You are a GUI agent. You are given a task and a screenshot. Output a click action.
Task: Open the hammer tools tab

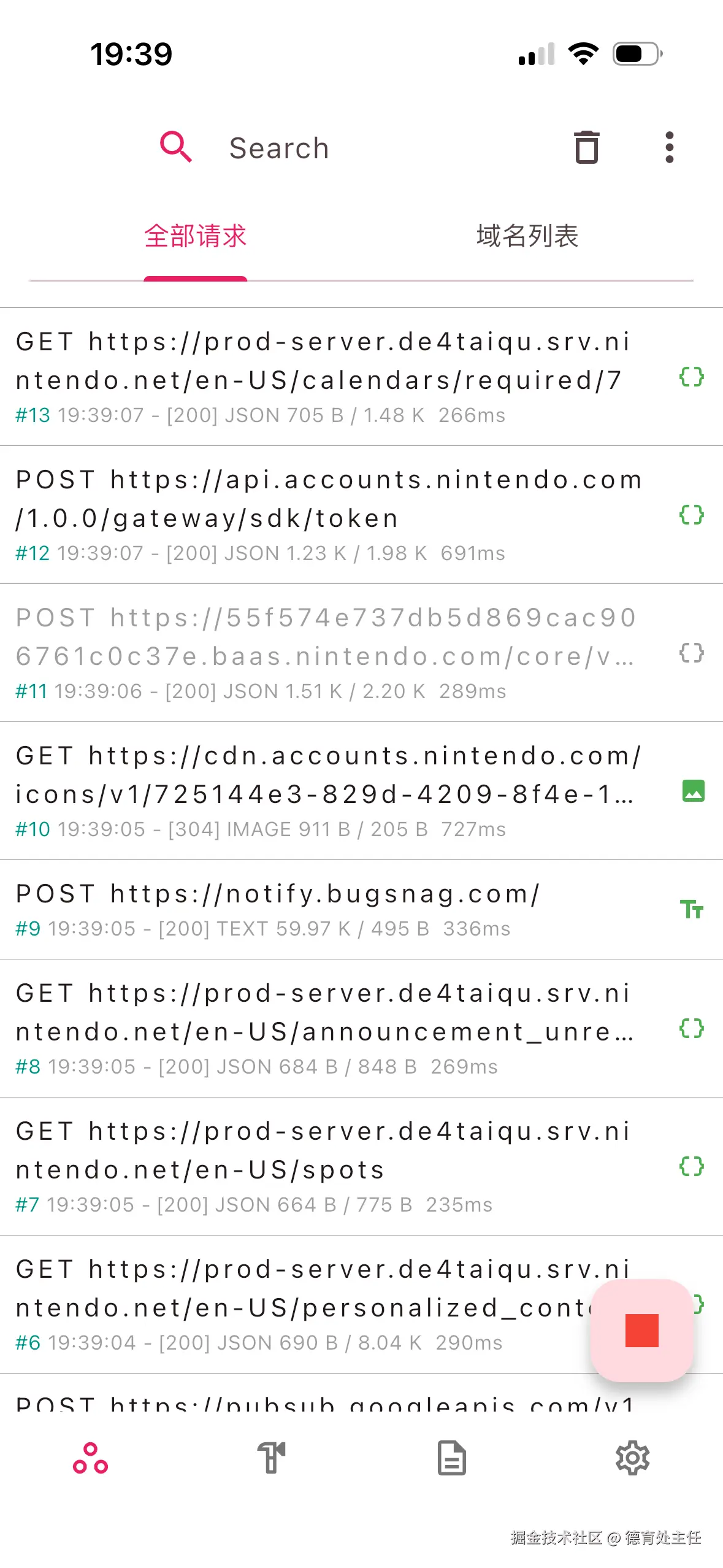tap(271, 1458)
